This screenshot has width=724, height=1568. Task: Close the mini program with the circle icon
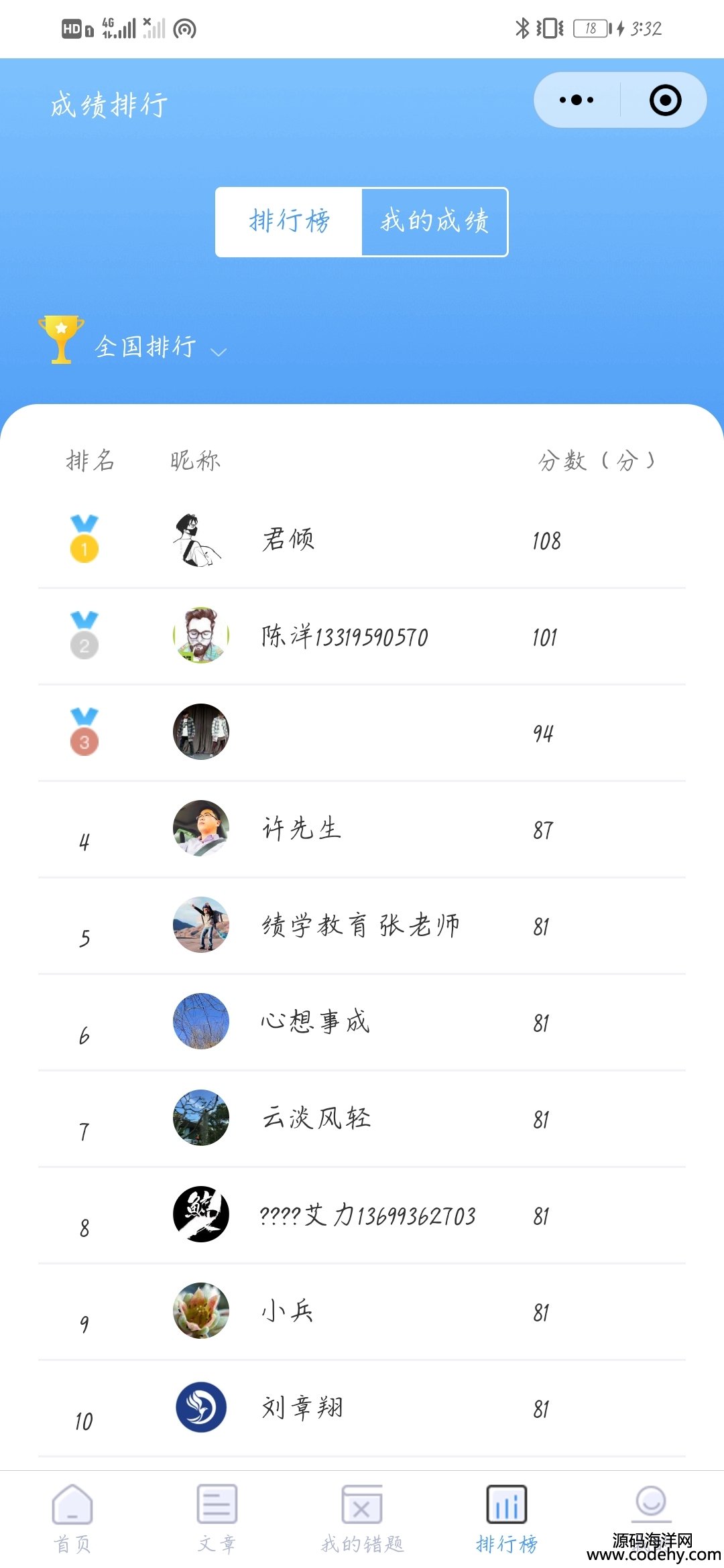point(665,100)
